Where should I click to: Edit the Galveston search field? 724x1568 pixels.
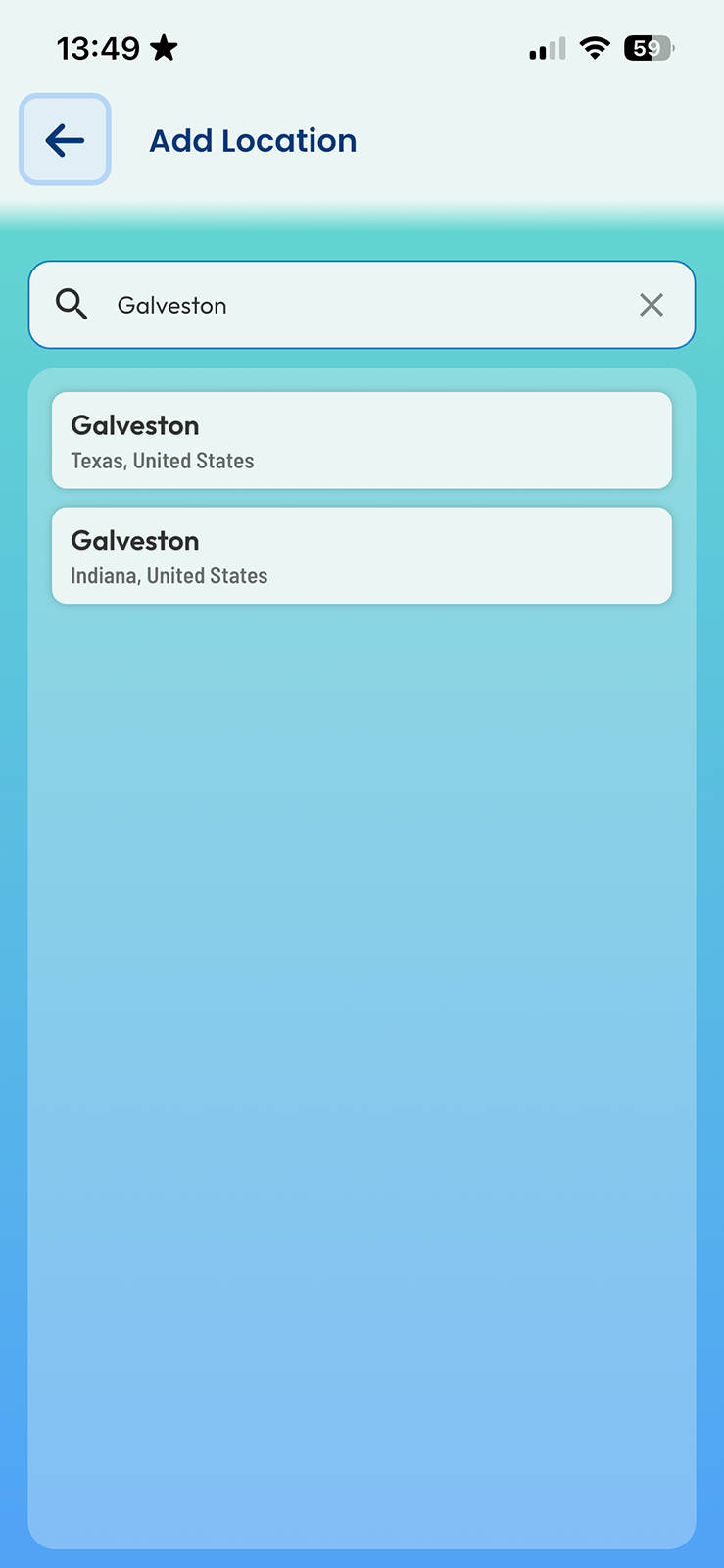pos(362,305)
